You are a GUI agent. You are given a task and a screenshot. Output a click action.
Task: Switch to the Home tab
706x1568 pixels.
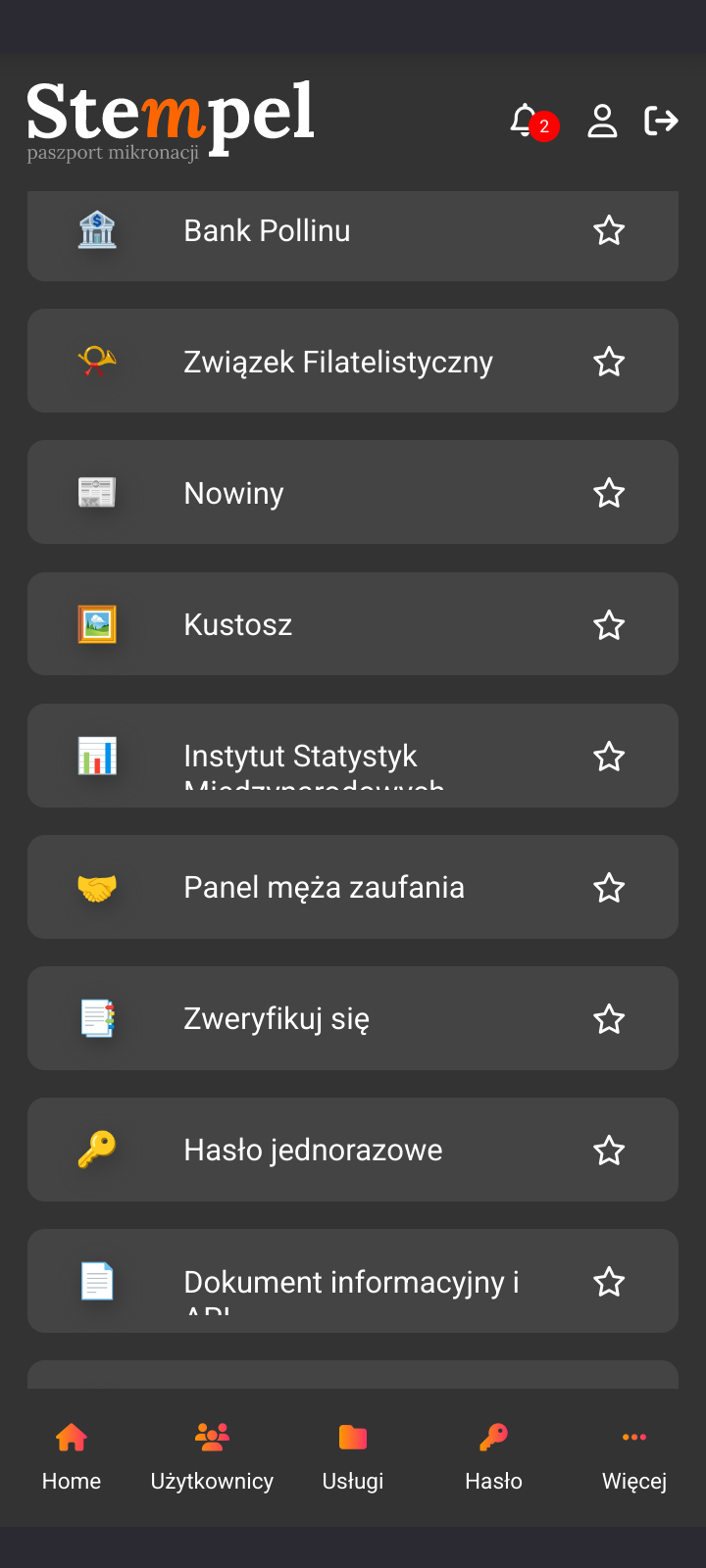[x=72, y=1456]
